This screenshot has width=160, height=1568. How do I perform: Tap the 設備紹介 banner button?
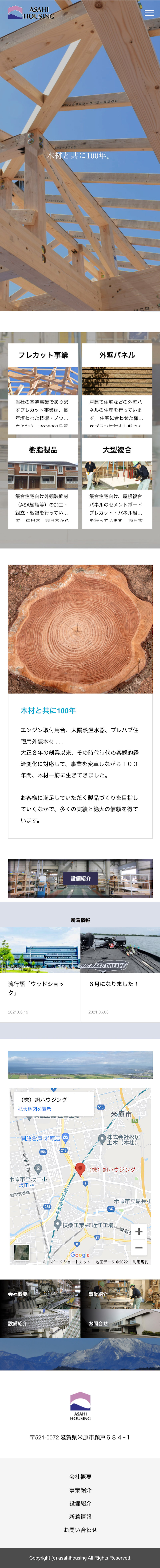pyautogui.click(x=80, y=878)
